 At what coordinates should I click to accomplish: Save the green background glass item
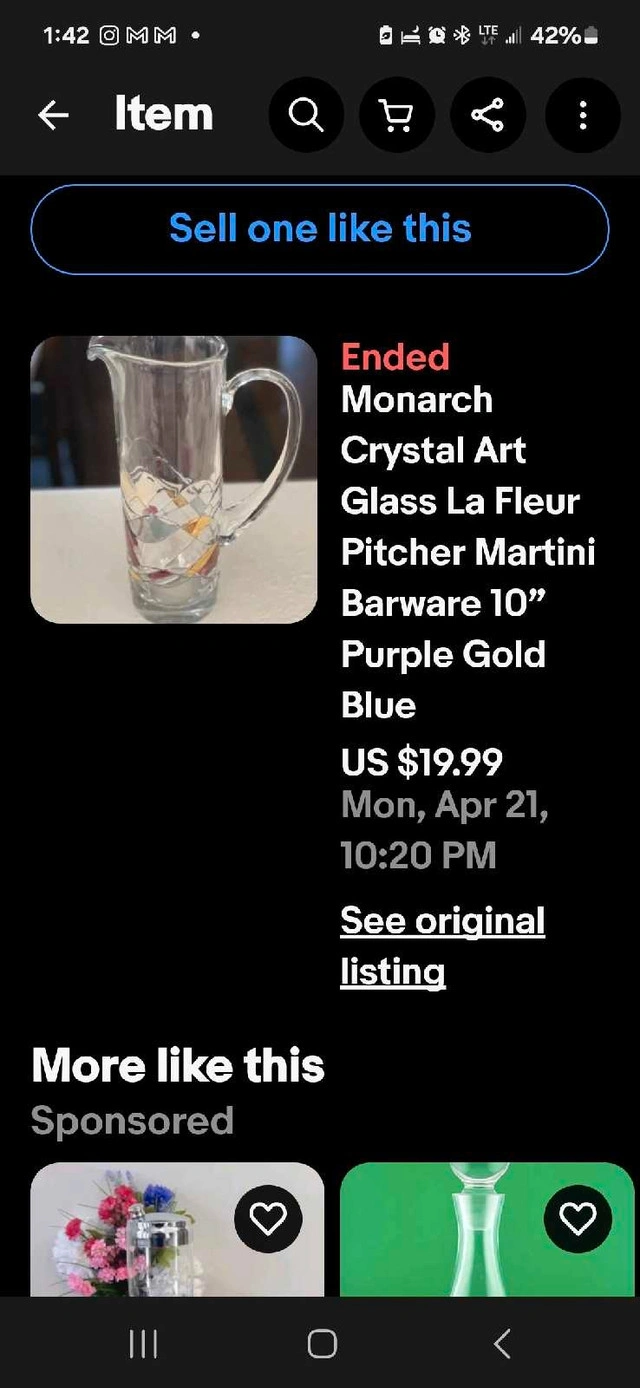click(578, 1219)
